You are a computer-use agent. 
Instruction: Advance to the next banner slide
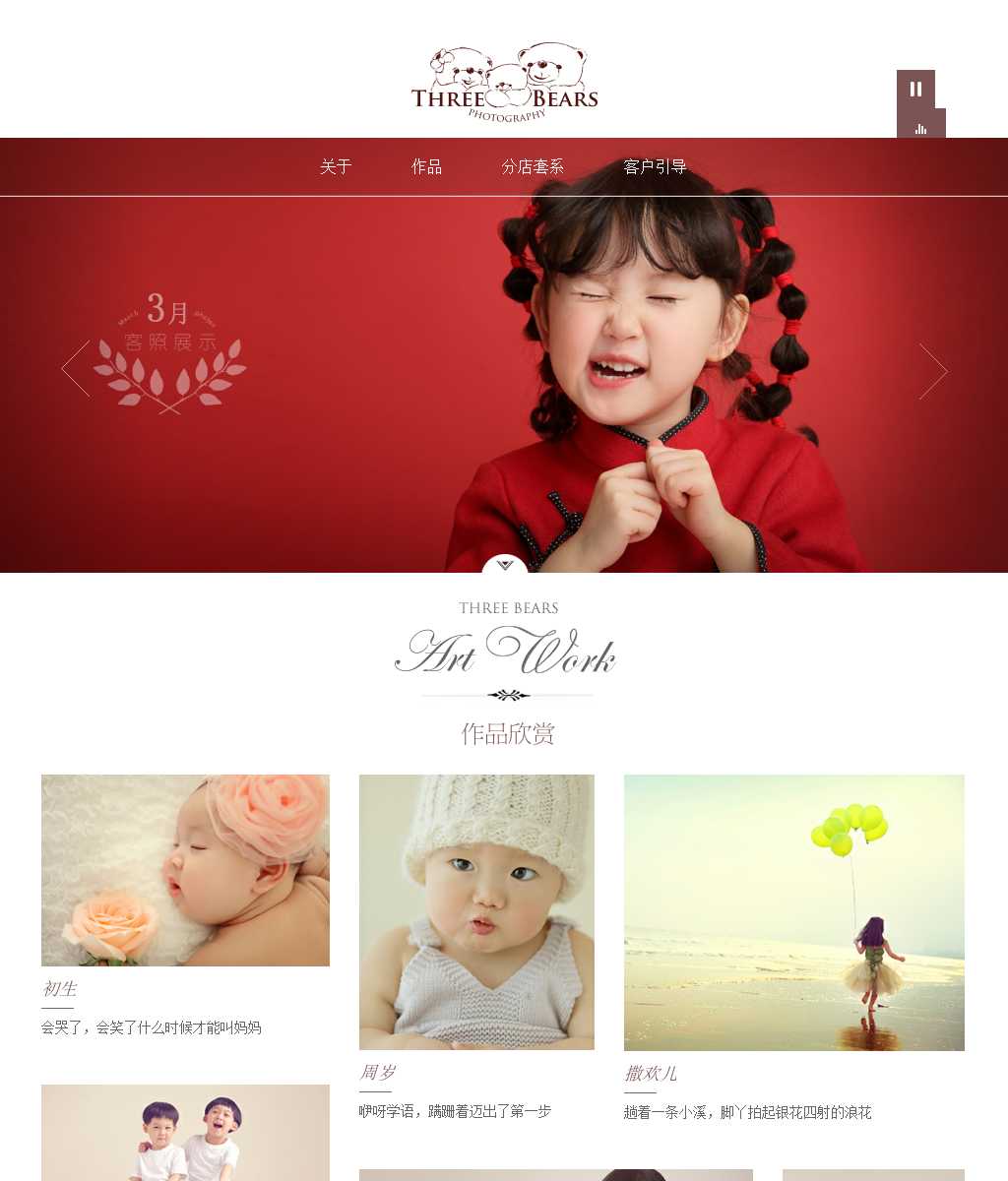pyautogui.click(x=932, y=371)
